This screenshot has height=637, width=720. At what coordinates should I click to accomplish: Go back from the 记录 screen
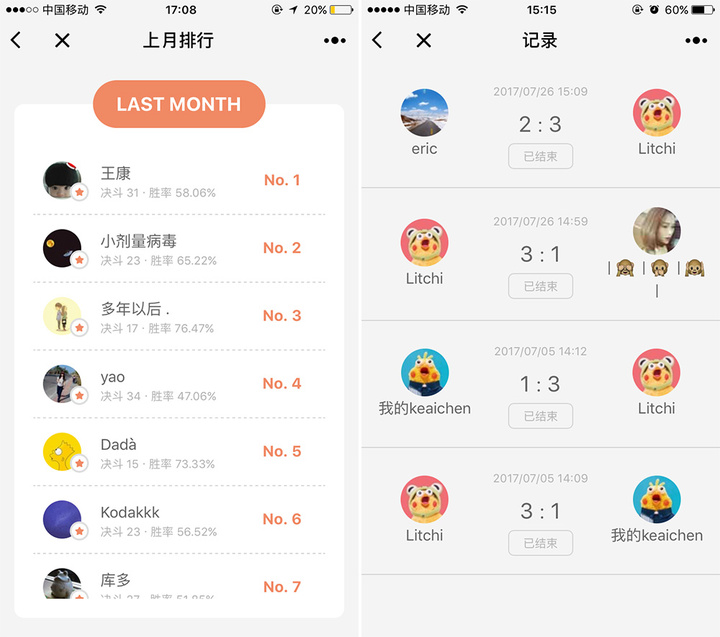point(377,41)
